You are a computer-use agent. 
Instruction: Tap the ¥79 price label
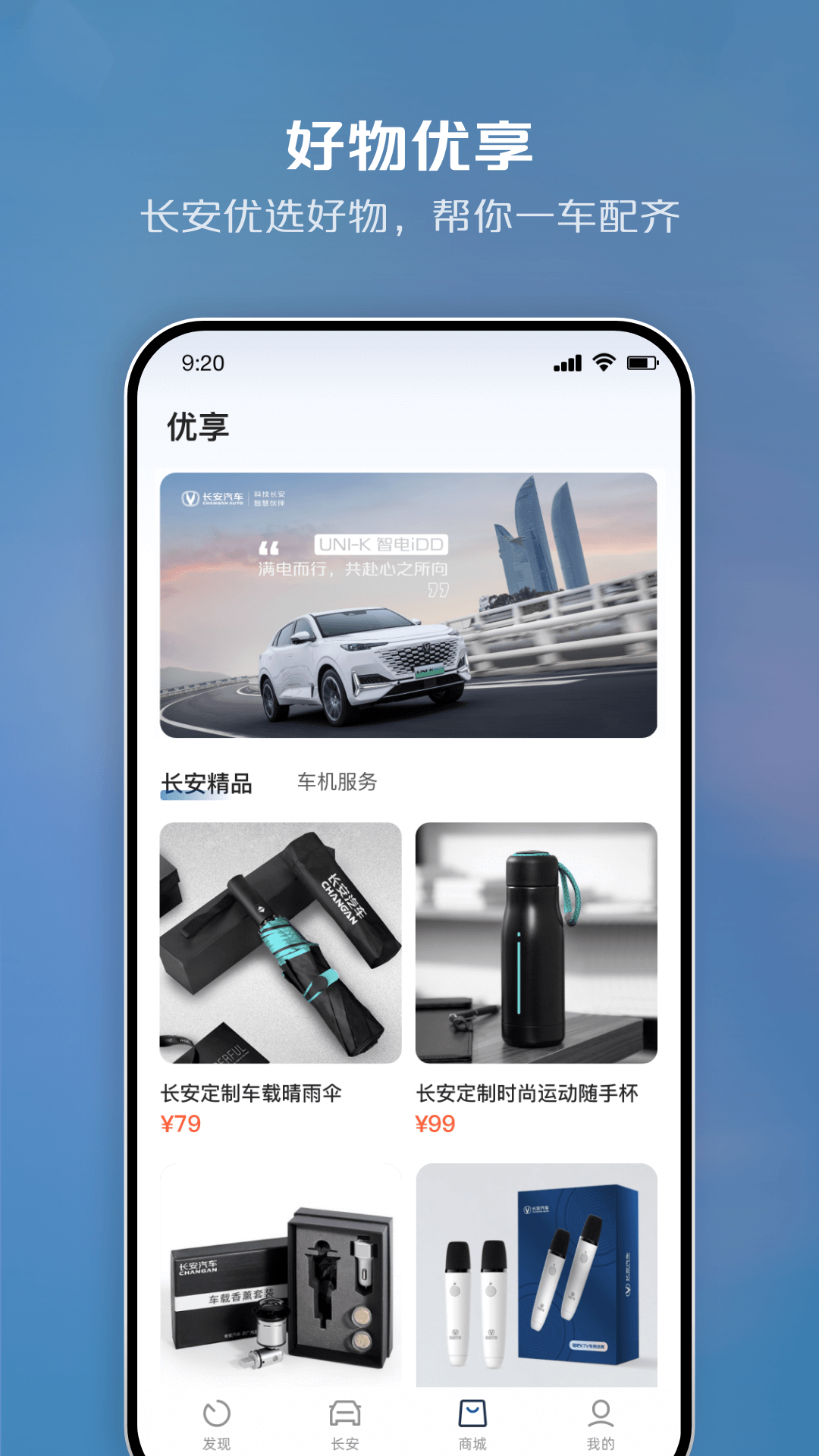click(x=182, y=1127)
